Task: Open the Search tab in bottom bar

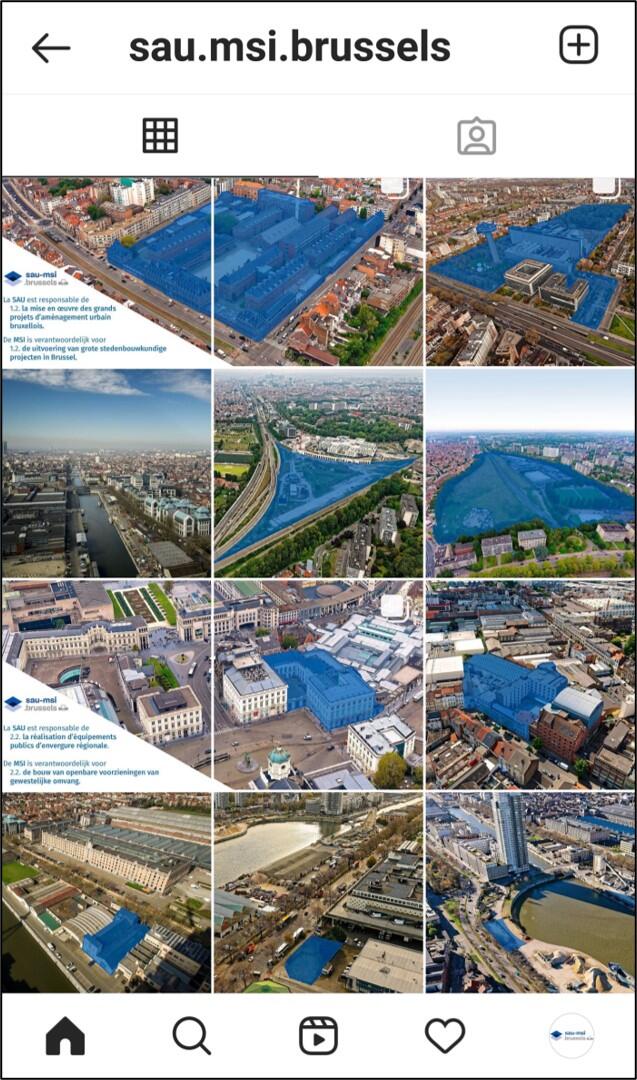Action: (191, 1036)
